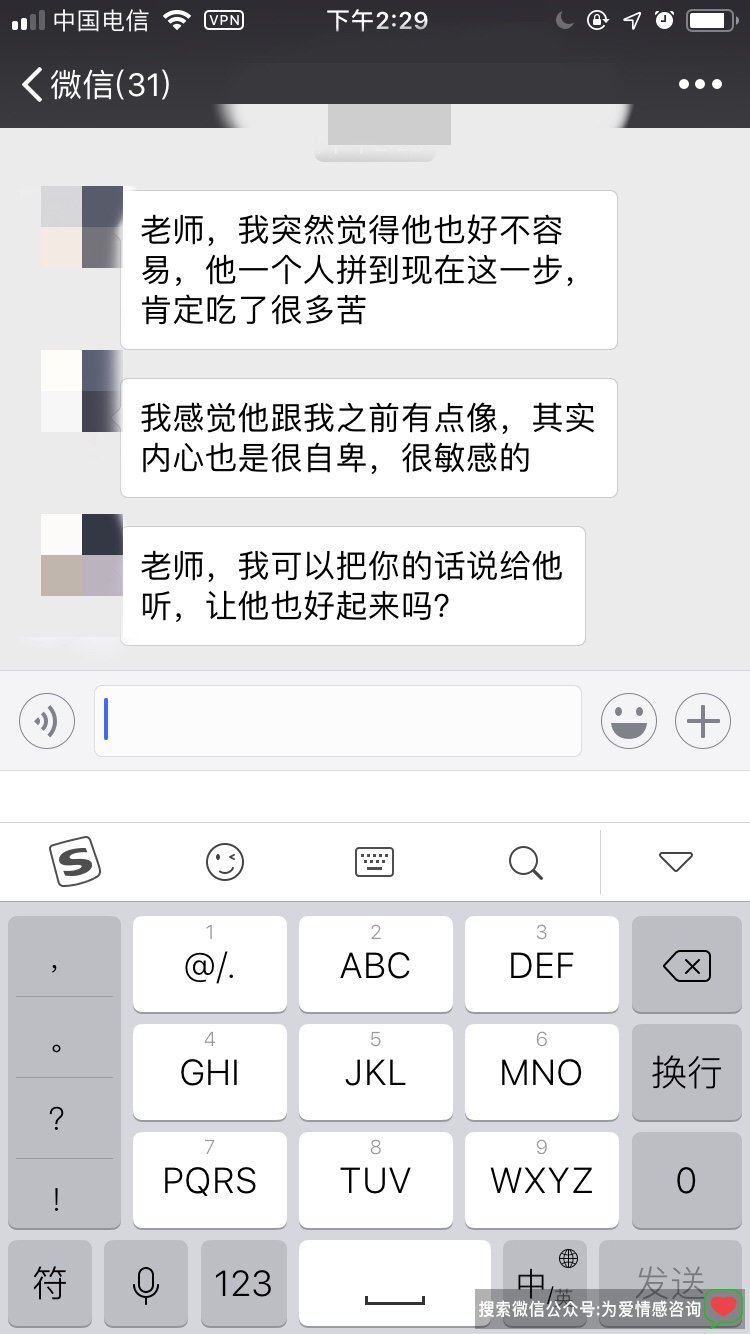Focus the message text field
This screenshot has width=750, height=1334.
338,721
